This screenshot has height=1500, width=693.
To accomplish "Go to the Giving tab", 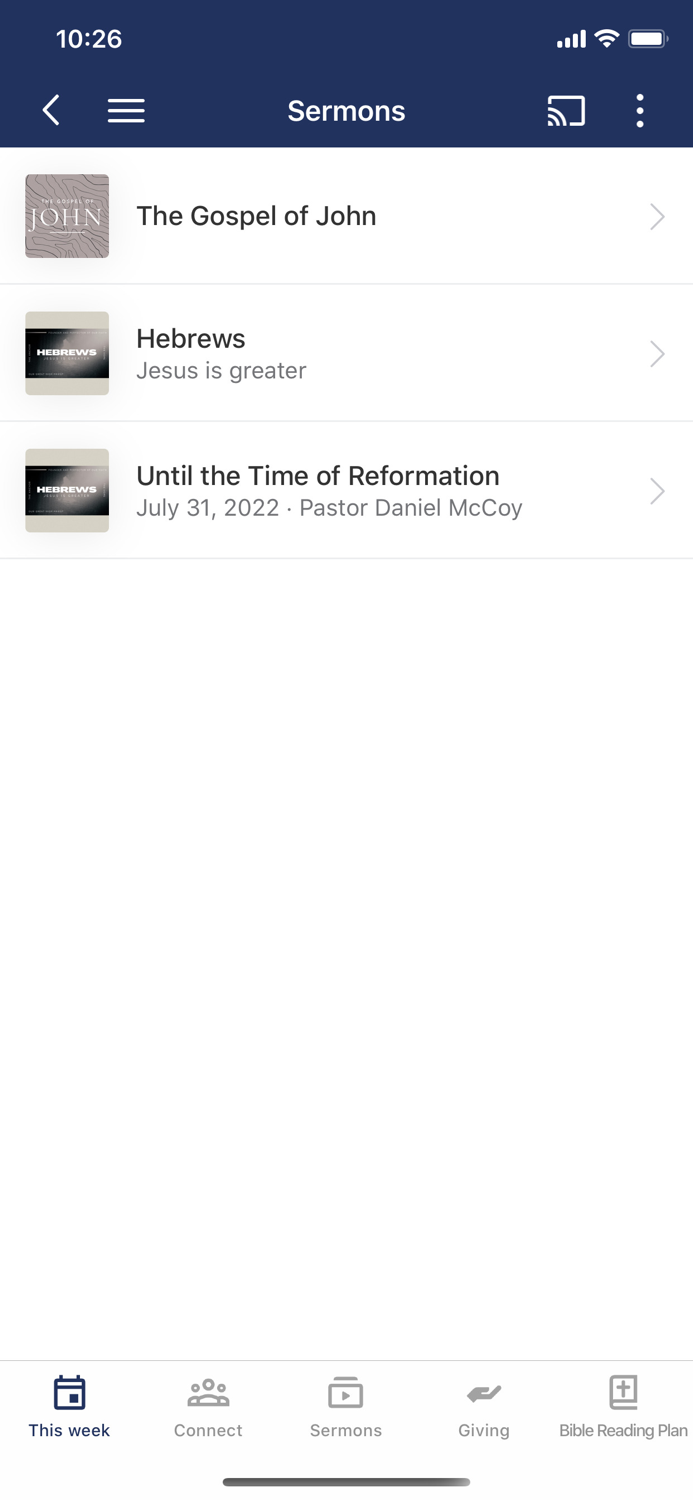I will [484, 1406].
